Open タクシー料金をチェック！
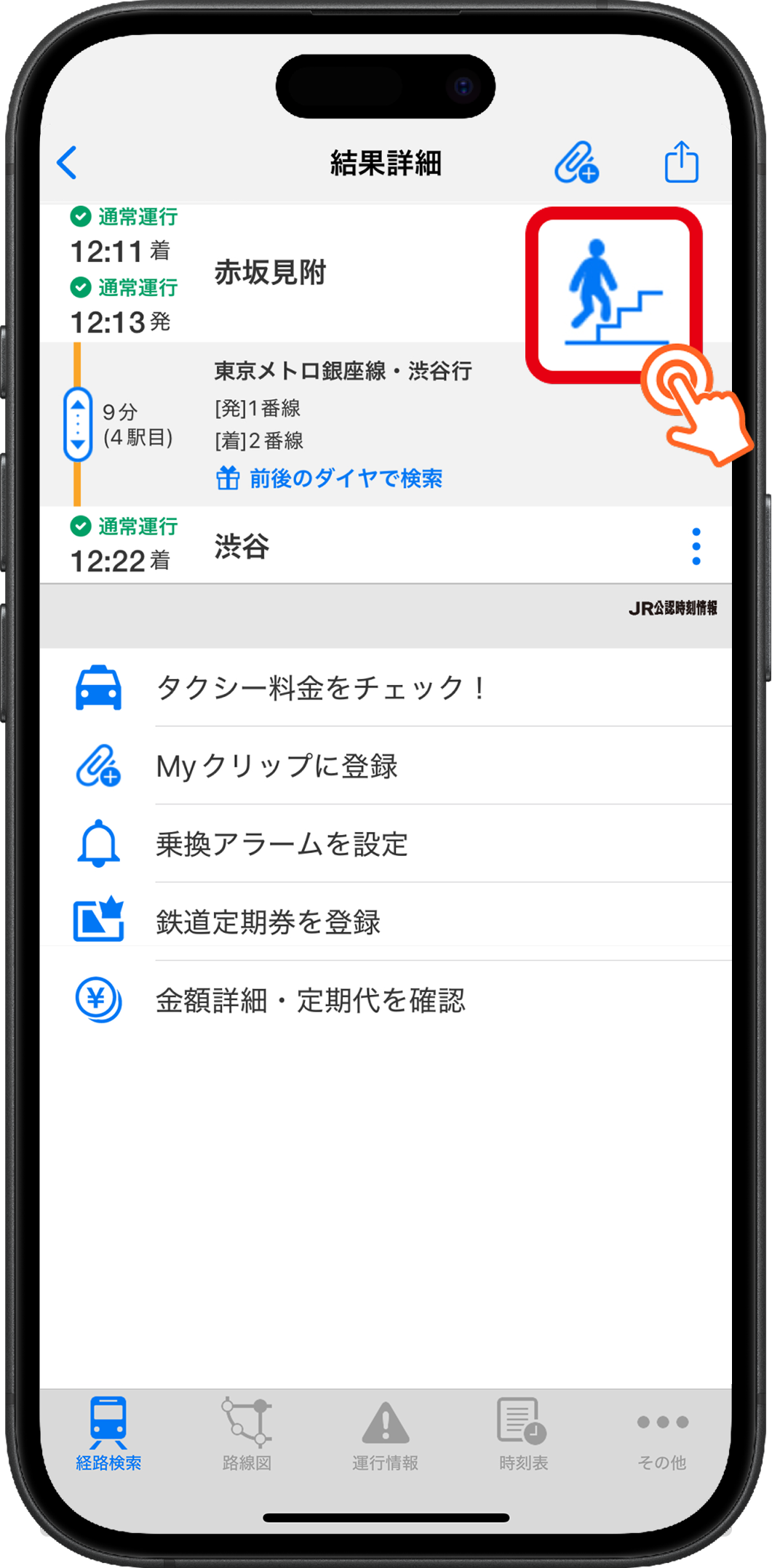This screenshot has width=772, height=1568. pos(320,688)
